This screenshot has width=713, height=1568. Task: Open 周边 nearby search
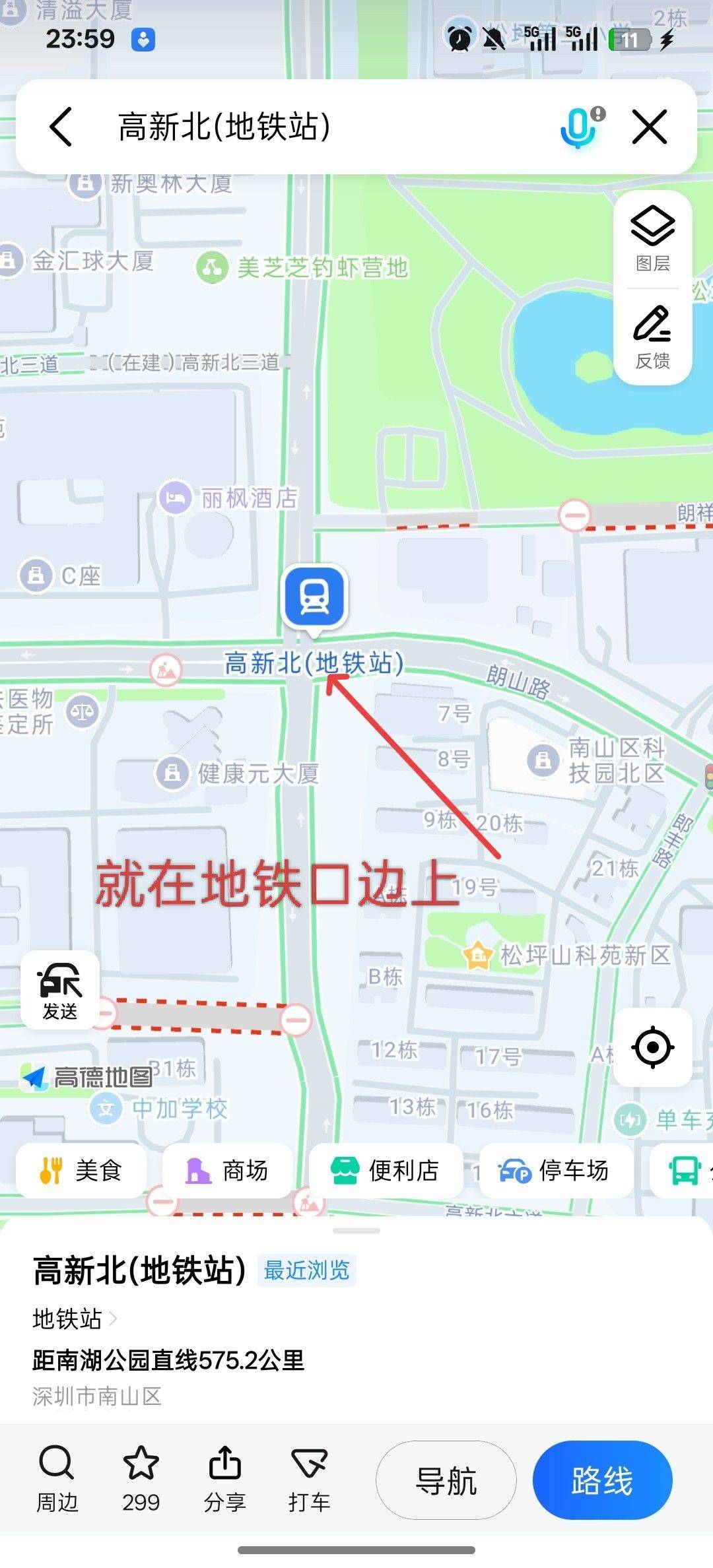coord(57,1479)
